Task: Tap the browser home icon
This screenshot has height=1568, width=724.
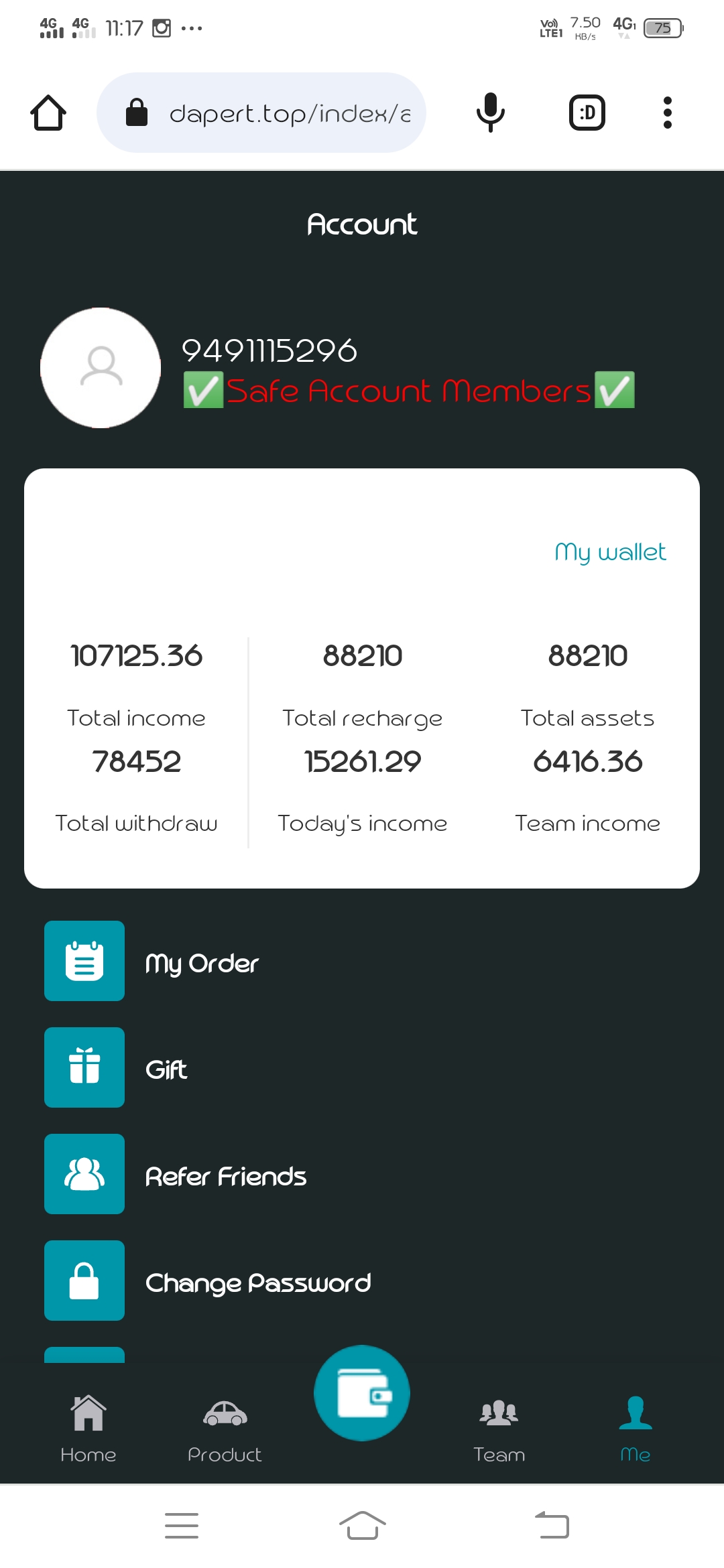Action: tap(48, 113)
